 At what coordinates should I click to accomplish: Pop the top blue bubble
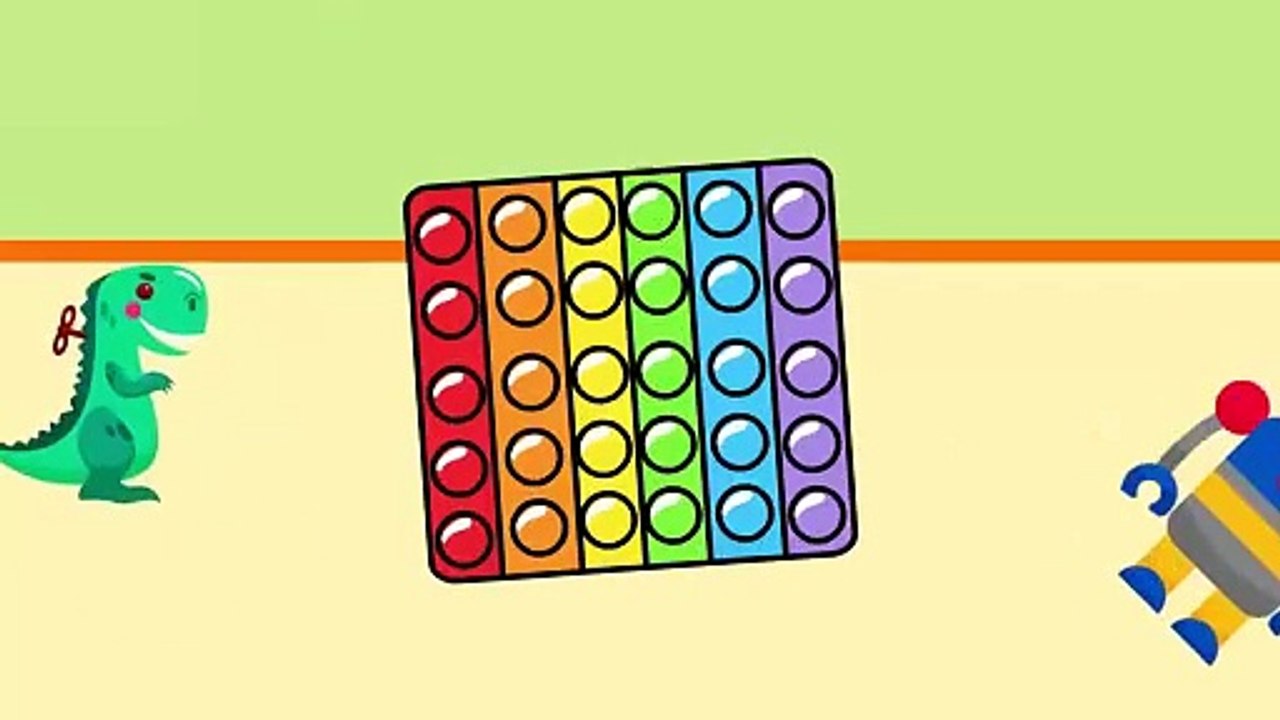(x=723, y=209)
